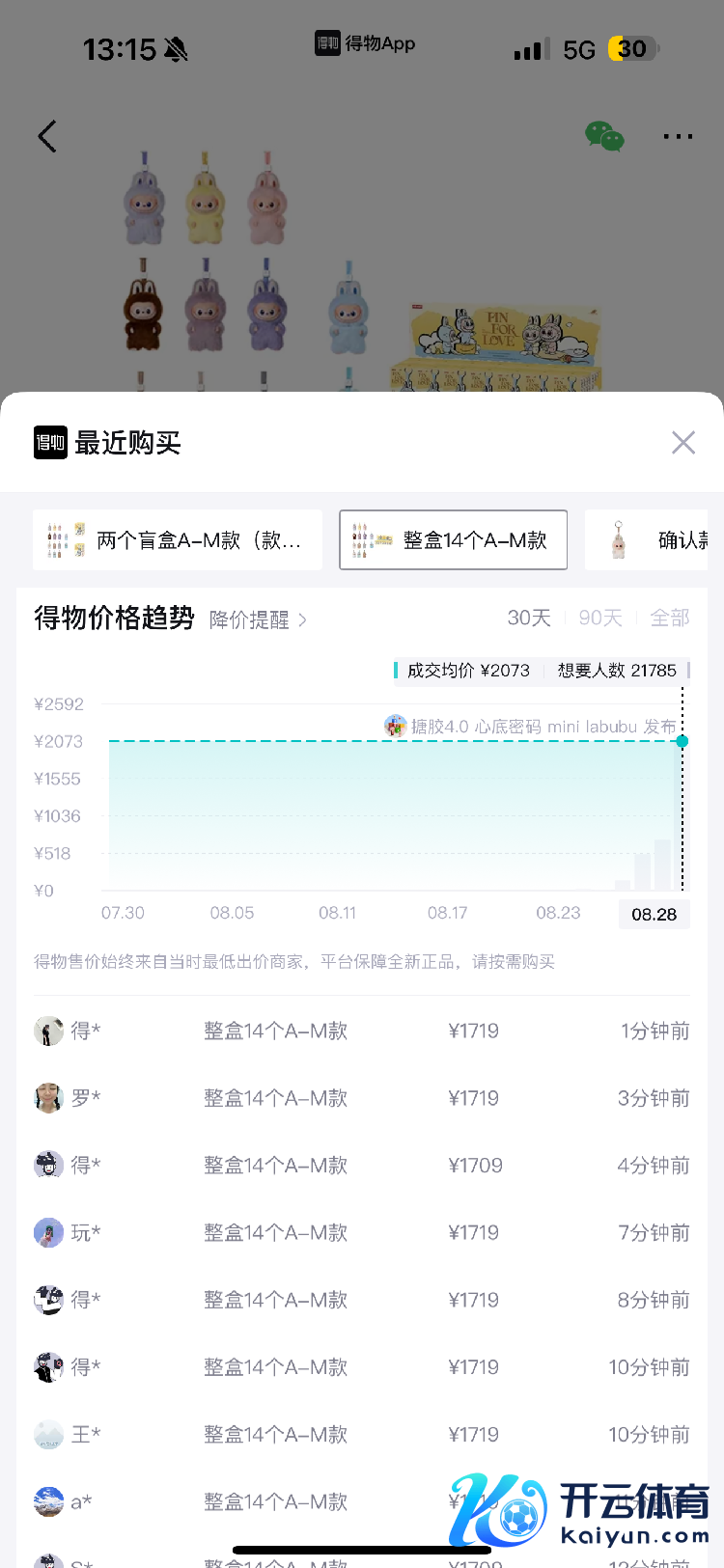Select the 确认款 variant chip
The width and height of the screenshot is (724, 1568).
(x=656, y=540)
